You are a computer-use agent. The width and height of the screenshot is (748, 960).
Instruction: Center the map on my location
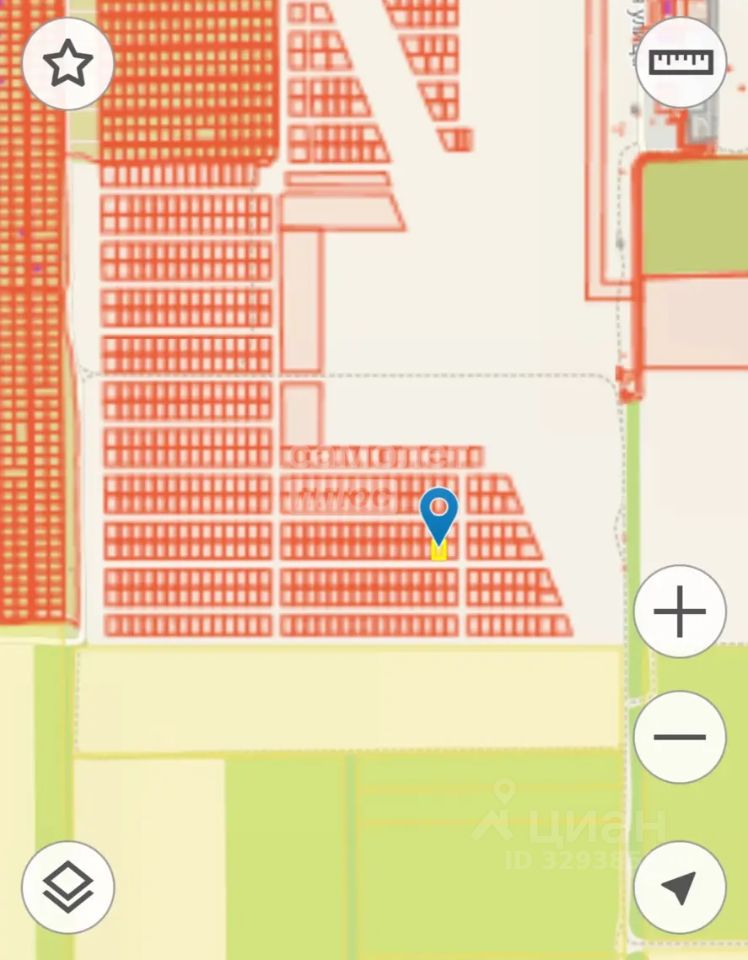[680, 887]
